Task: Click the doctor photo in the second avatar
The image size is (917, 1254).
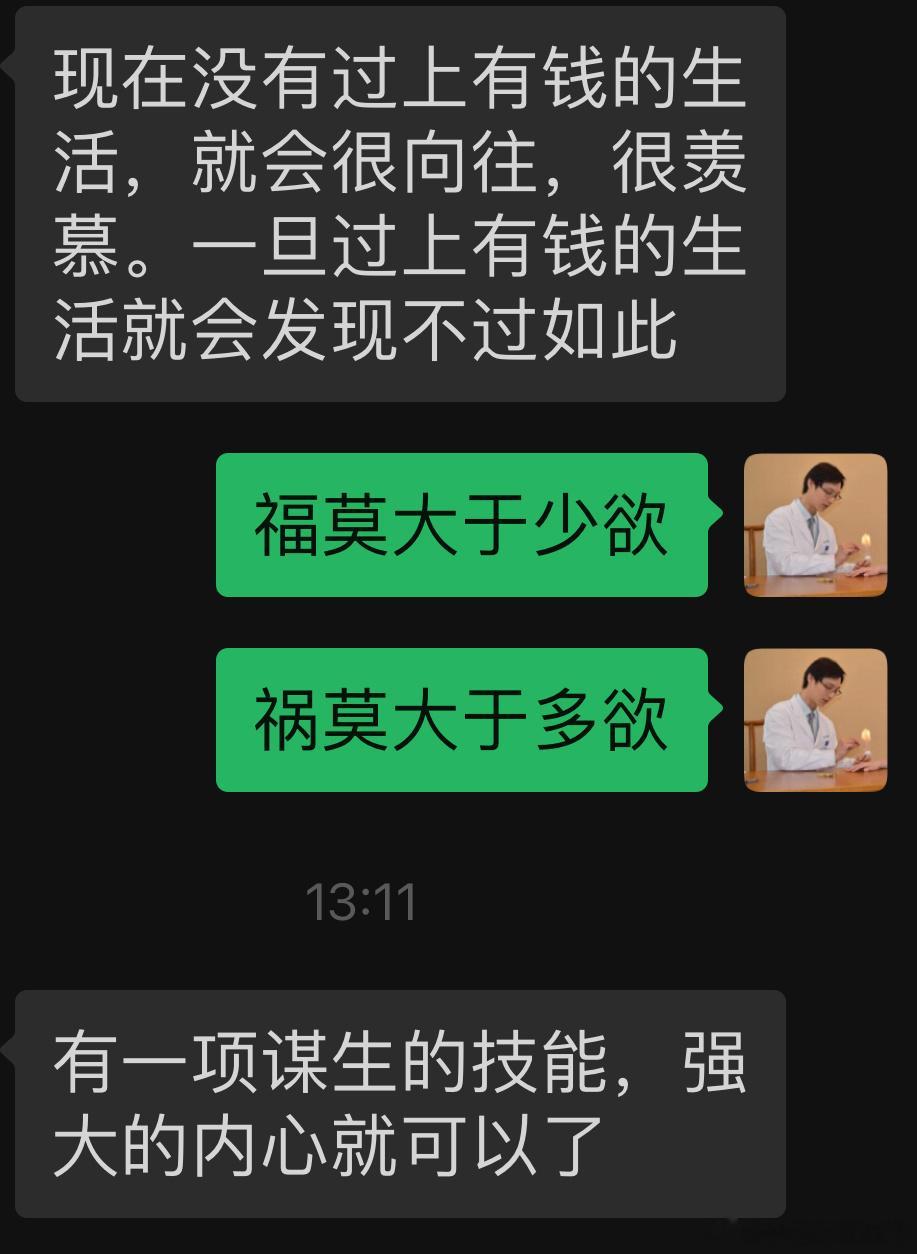Action: pos(815,721)
